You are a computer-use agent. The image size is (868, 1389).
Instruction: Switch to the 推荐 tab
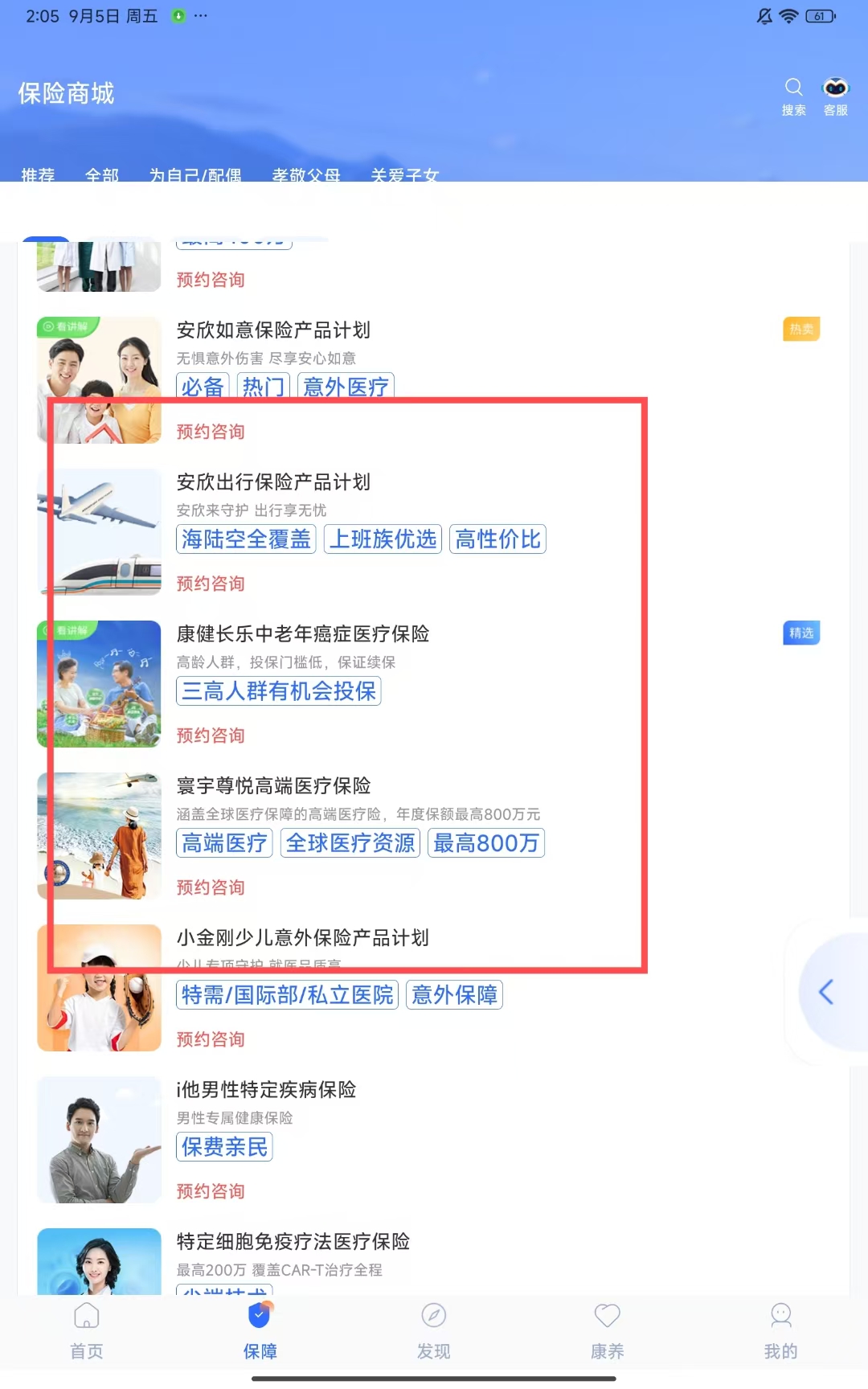coord(38,174)
